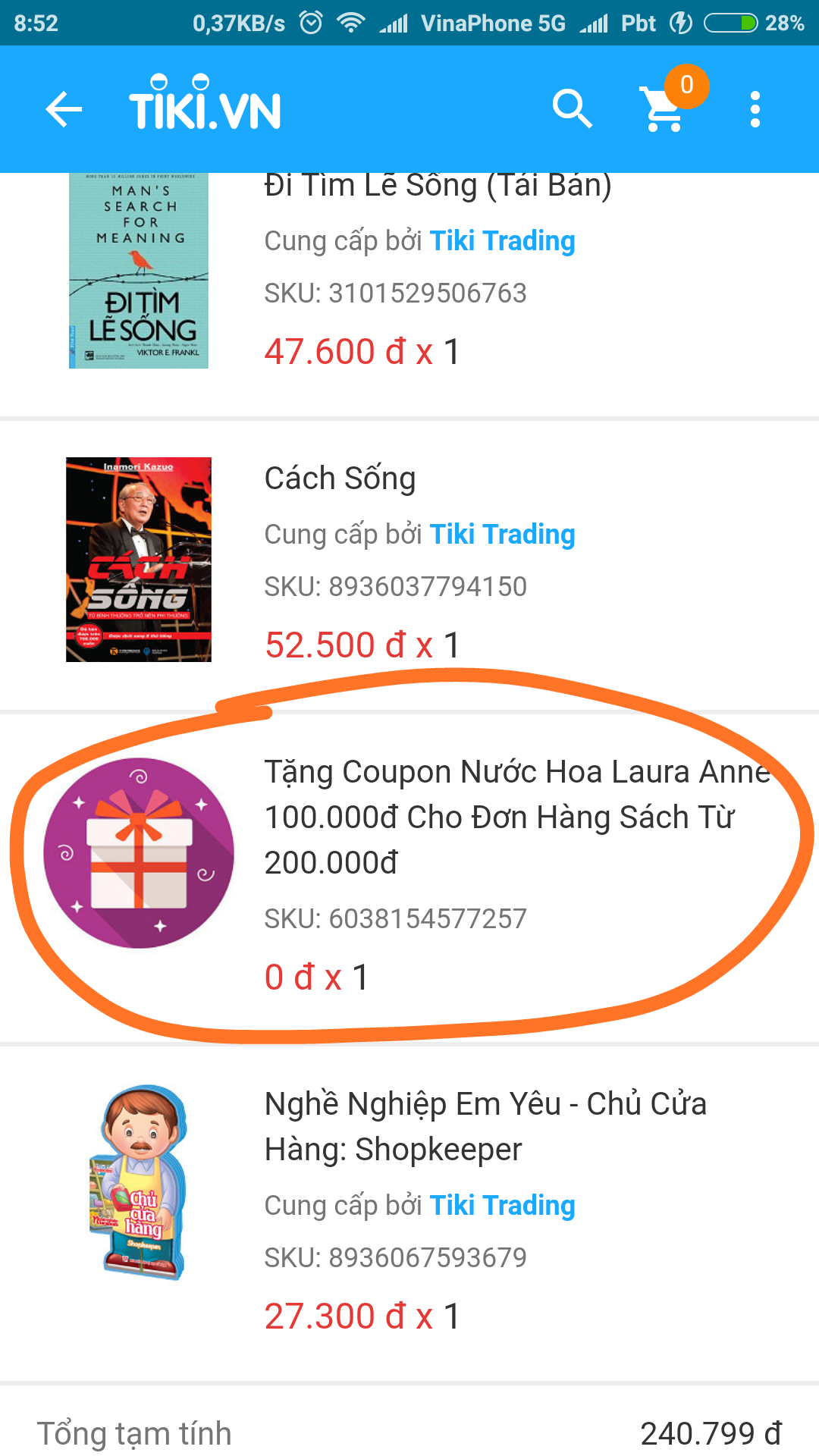Open the Nghề Nghiệp Em Yêu Shopkeeper item
Screen dimensions: 819x1456
[x=485, y=1126]
